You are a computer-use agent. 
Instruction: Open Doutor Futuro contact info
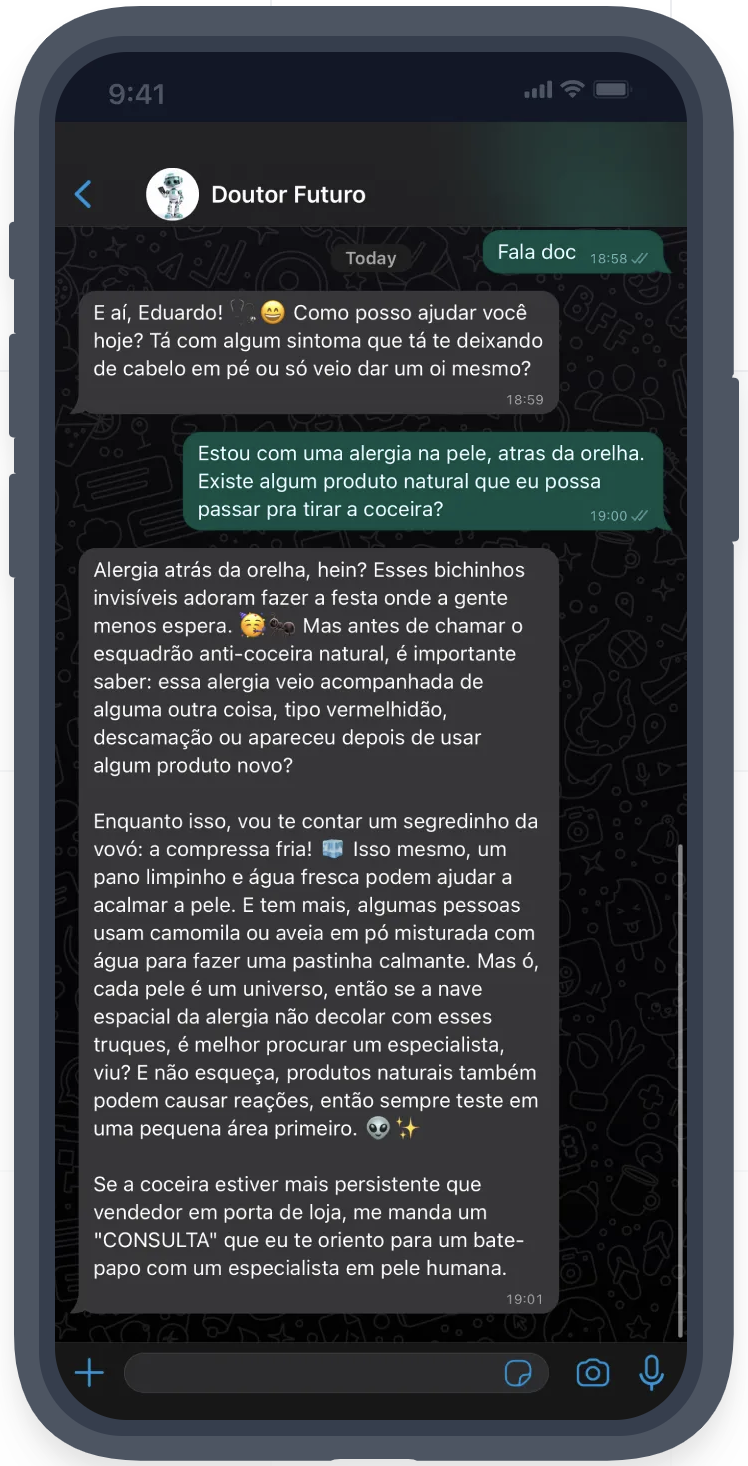point(288,194)
